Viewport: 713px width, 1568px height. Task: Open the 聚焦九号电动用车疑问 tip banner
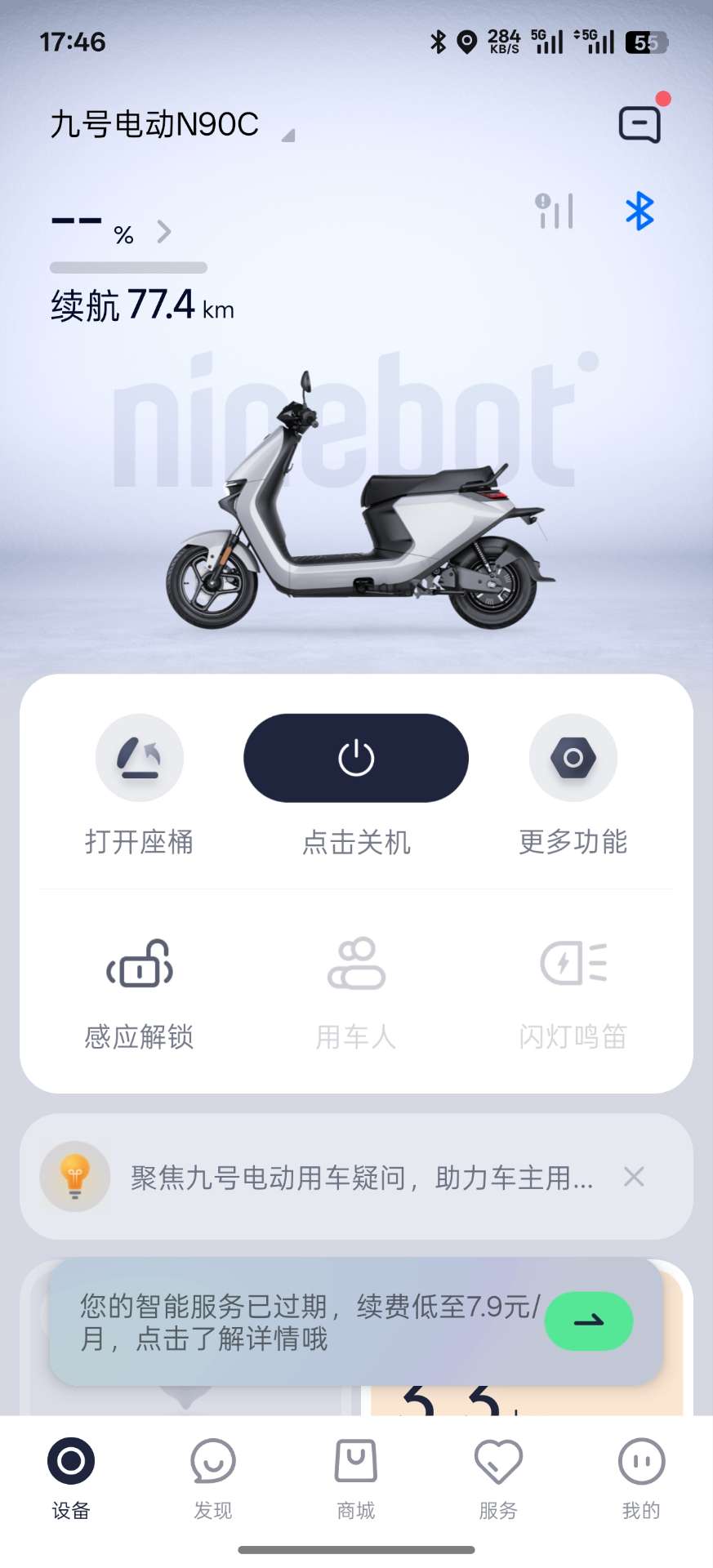coord(359,1178)
